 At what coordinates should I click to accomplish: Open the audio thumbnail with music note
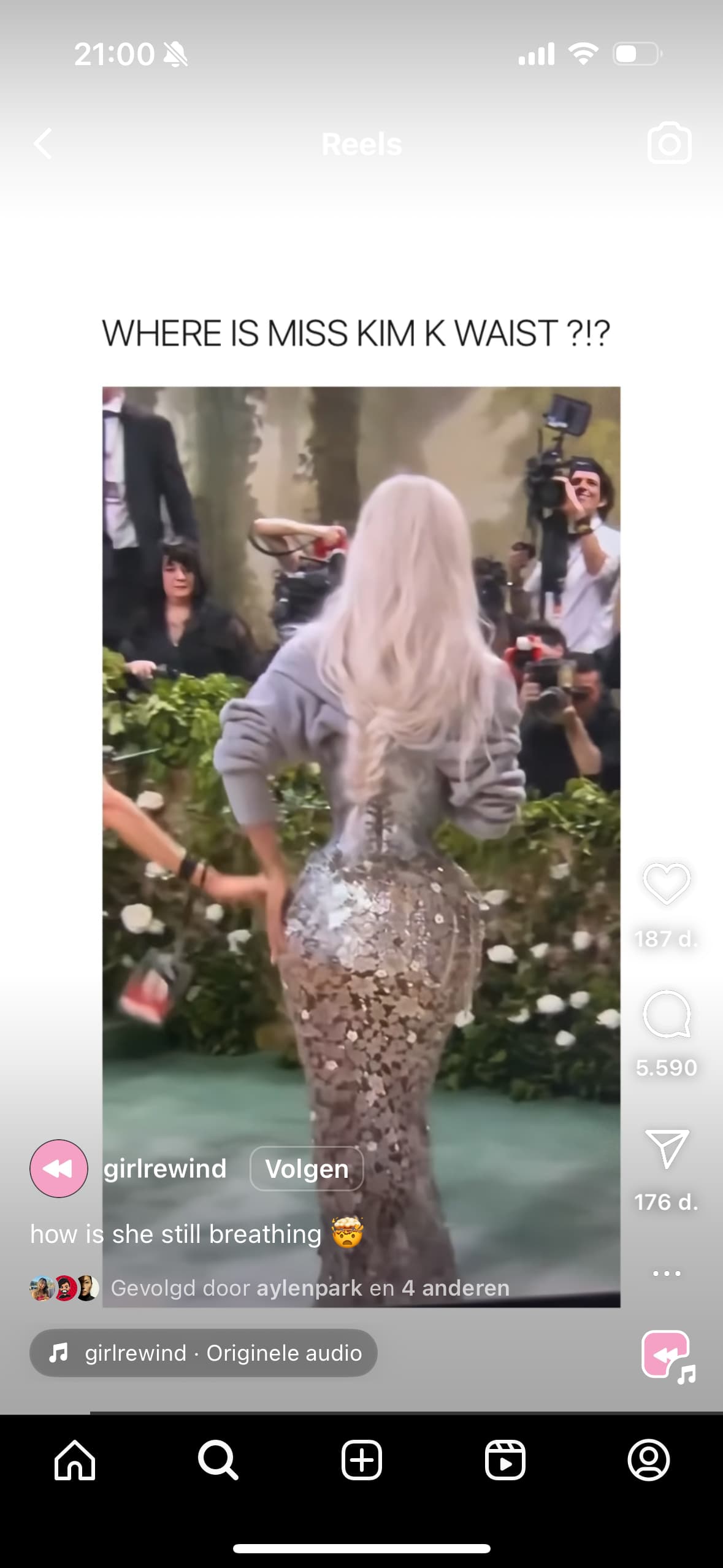point(667,1356)
